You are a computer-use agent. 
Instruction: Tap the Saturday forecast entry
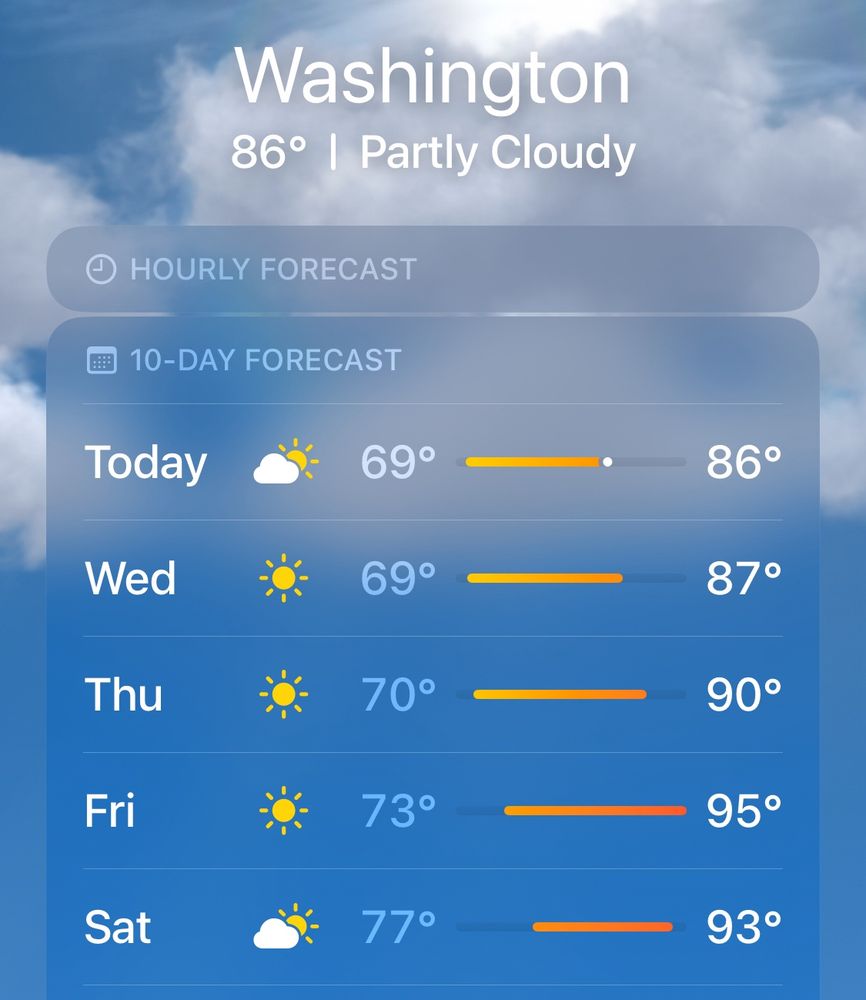click(432, 927)
